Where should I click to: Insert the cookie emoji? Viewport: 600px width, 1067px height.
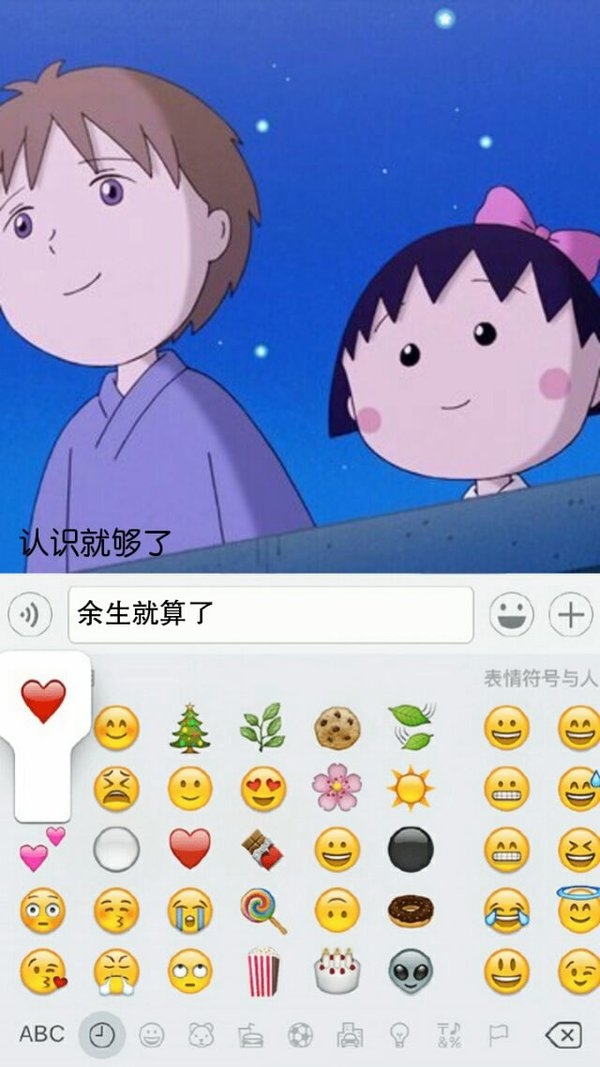click(x=337, y=728)
